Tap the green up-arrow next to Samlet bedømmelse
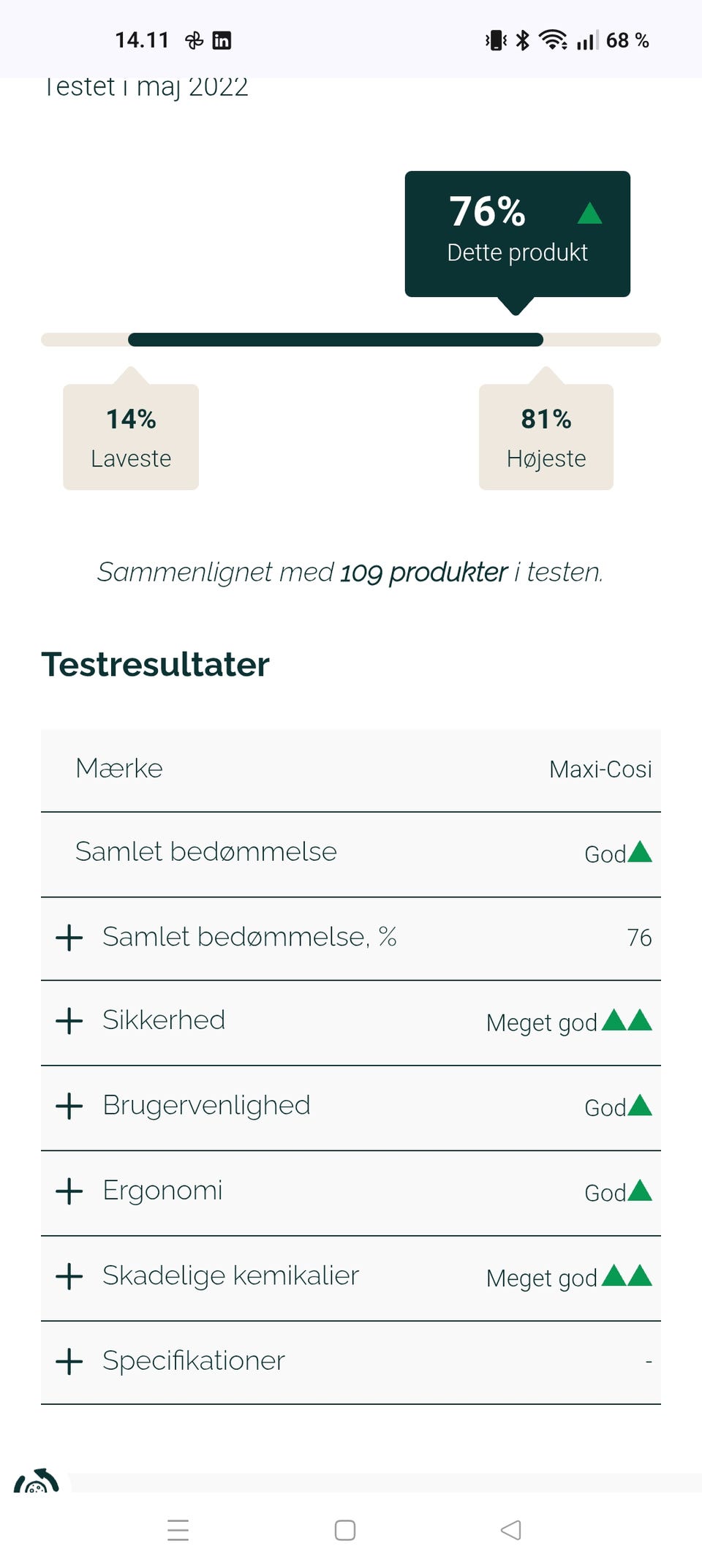The width and height of the screenshot is (702, 1568). click(x=639, y=851)
